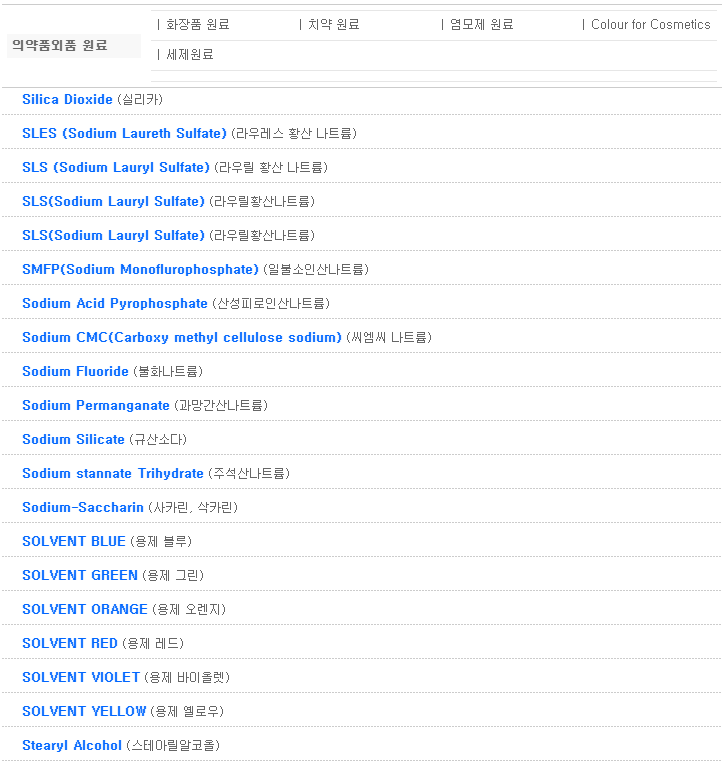Open Silica Dioxide entry
Screen dimensions: 724x766
[x=67, y=99]
